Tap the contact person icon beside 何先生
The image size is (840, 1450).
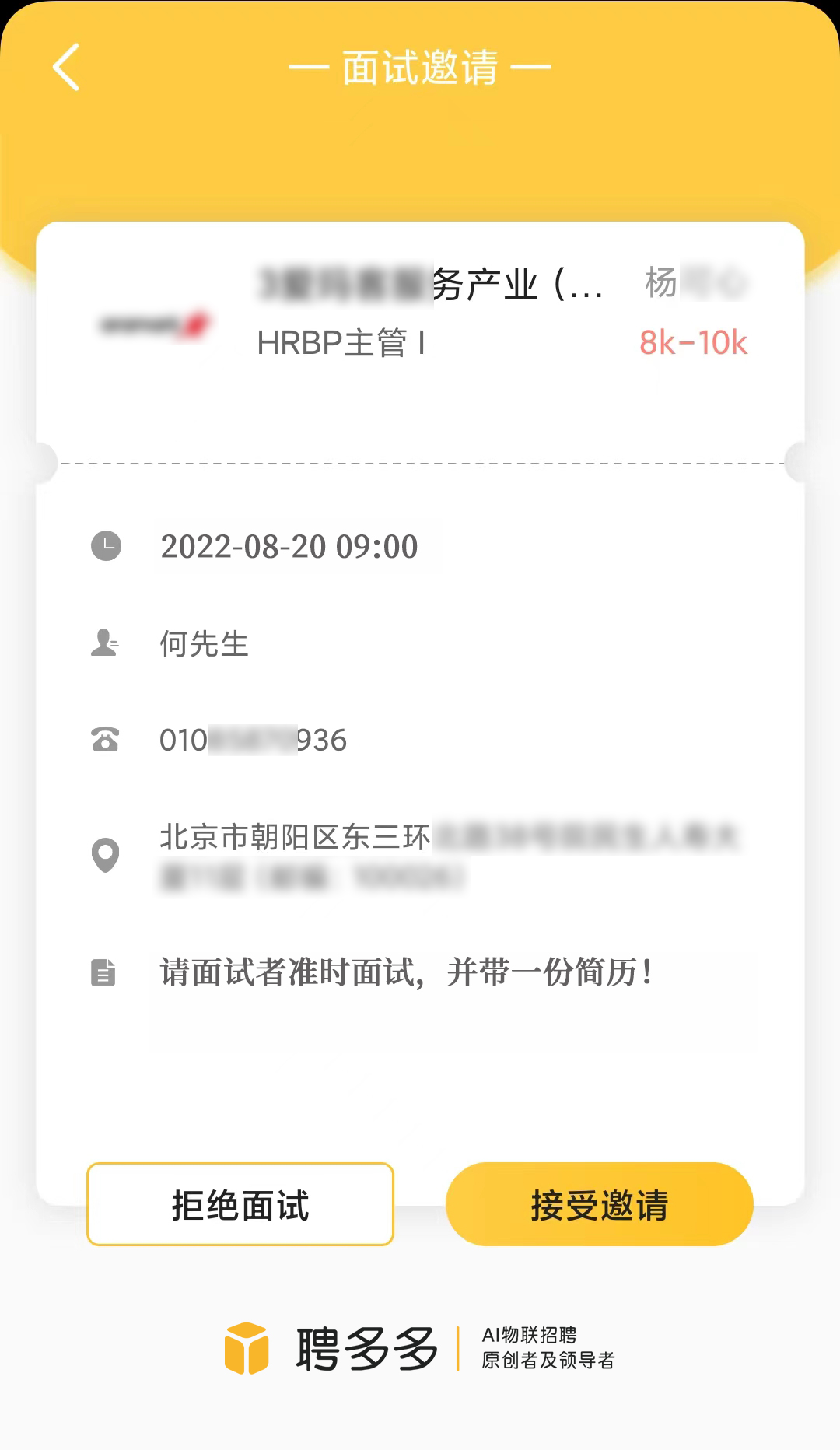coord(107,643)
